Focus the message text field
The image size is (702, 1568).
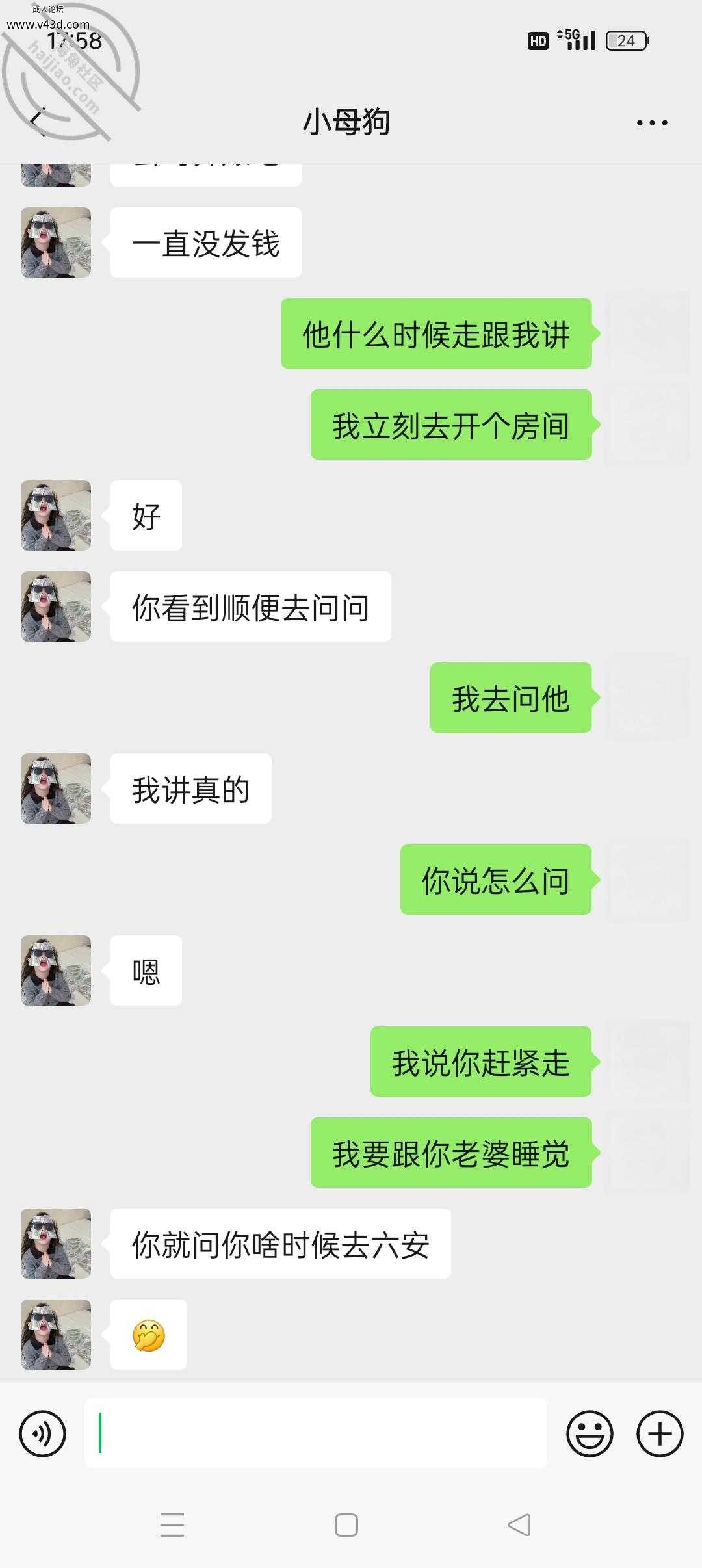pyautogui.click(x=316, y=1433)
